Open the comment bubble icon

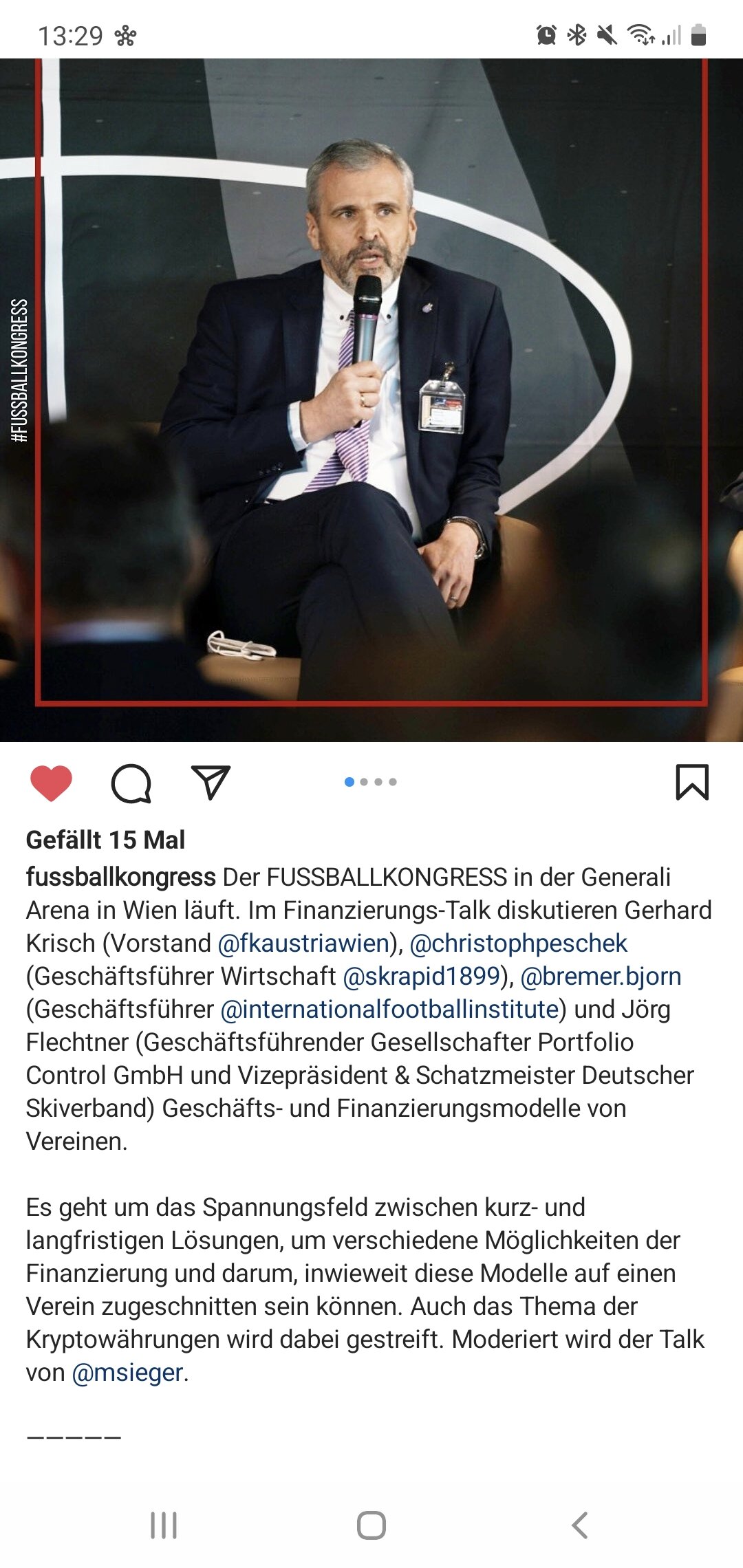(x=131, y=783)
